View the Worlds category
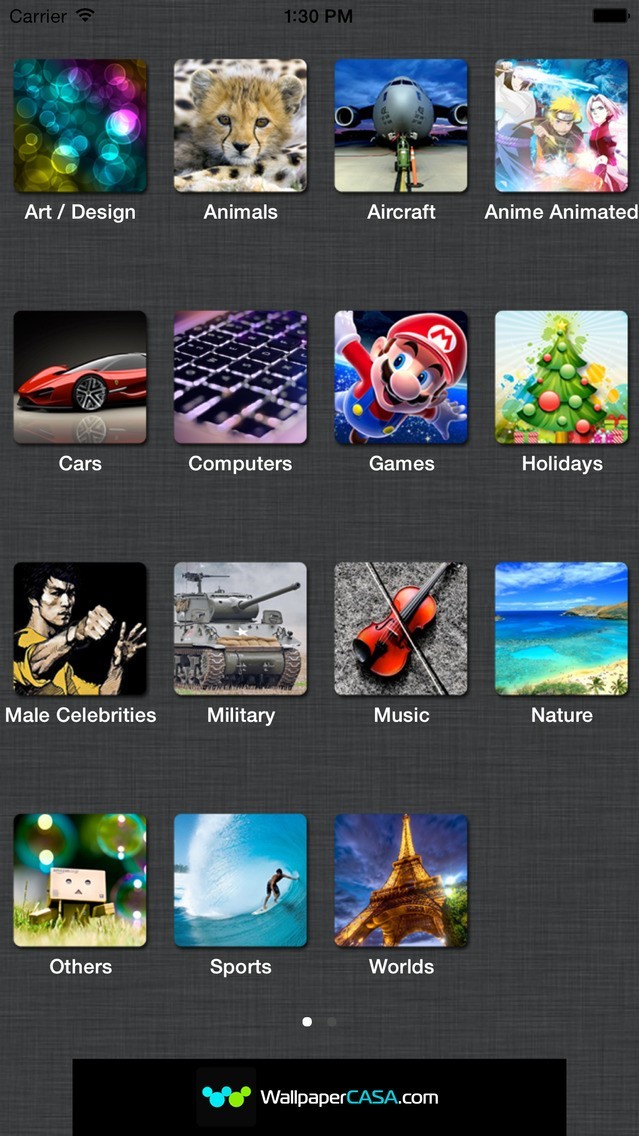 point(401,880)
